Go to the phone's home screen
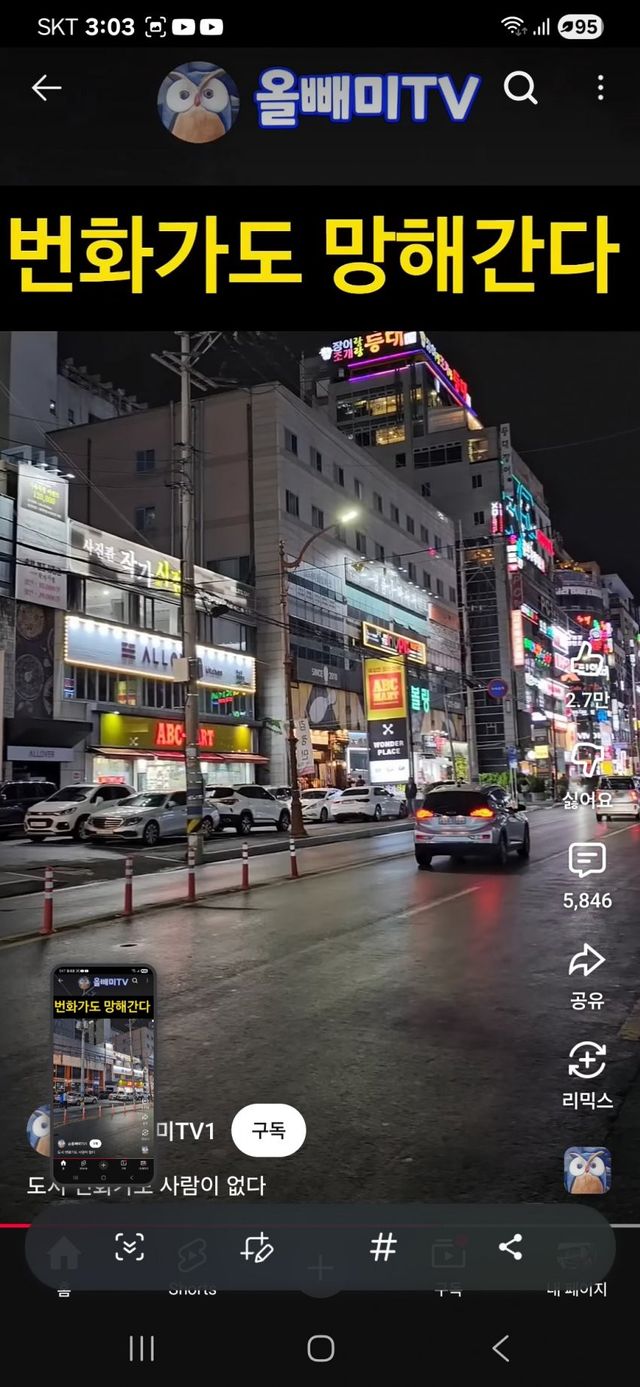 point(320,1348)
